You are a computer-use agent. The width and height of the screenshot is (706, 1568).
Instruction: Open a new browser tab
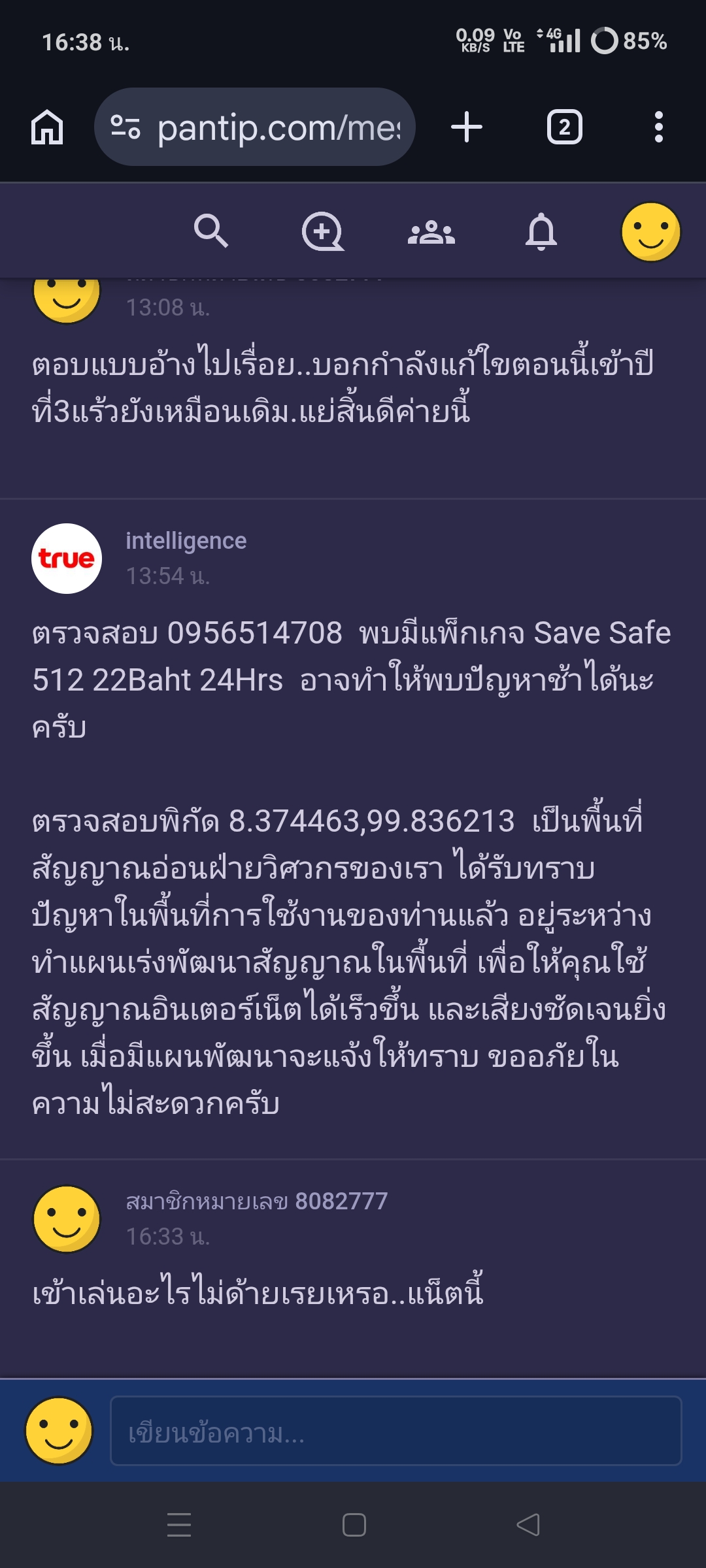click(x=467, y=127)
